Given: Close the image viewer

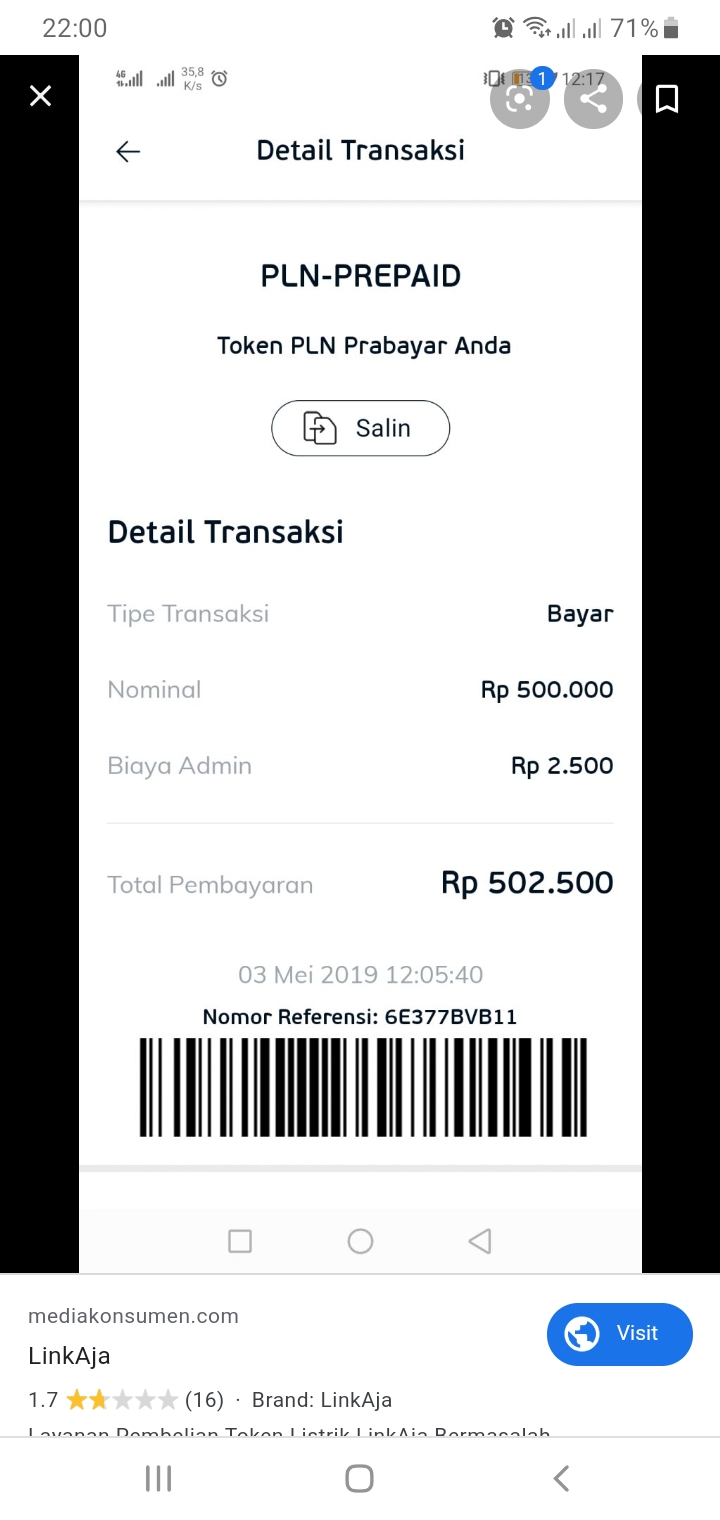Looking at the screenshot, I should point(40,97).
